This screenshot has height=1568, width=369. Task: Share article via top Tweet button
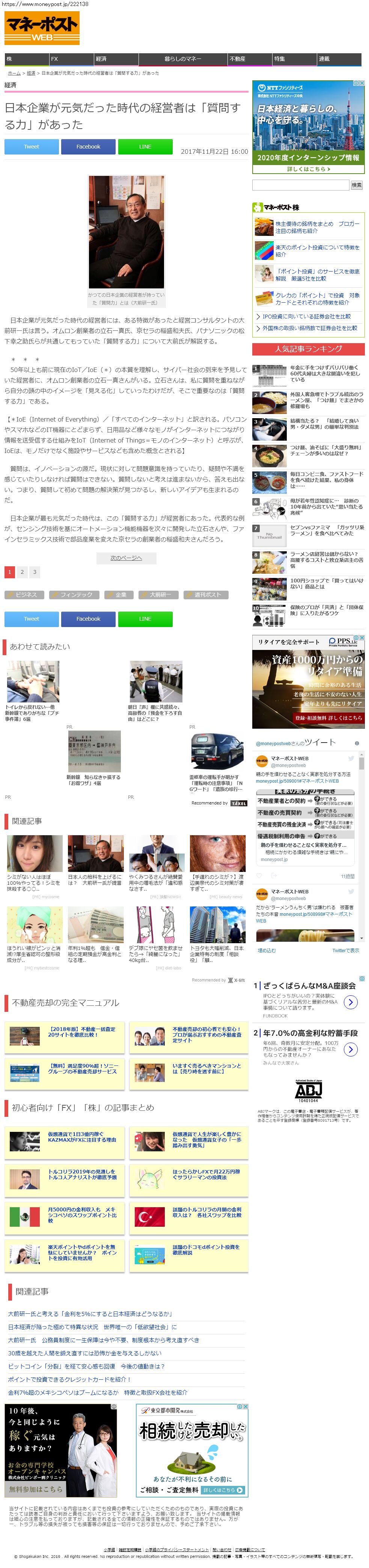(x=32, y=147)
